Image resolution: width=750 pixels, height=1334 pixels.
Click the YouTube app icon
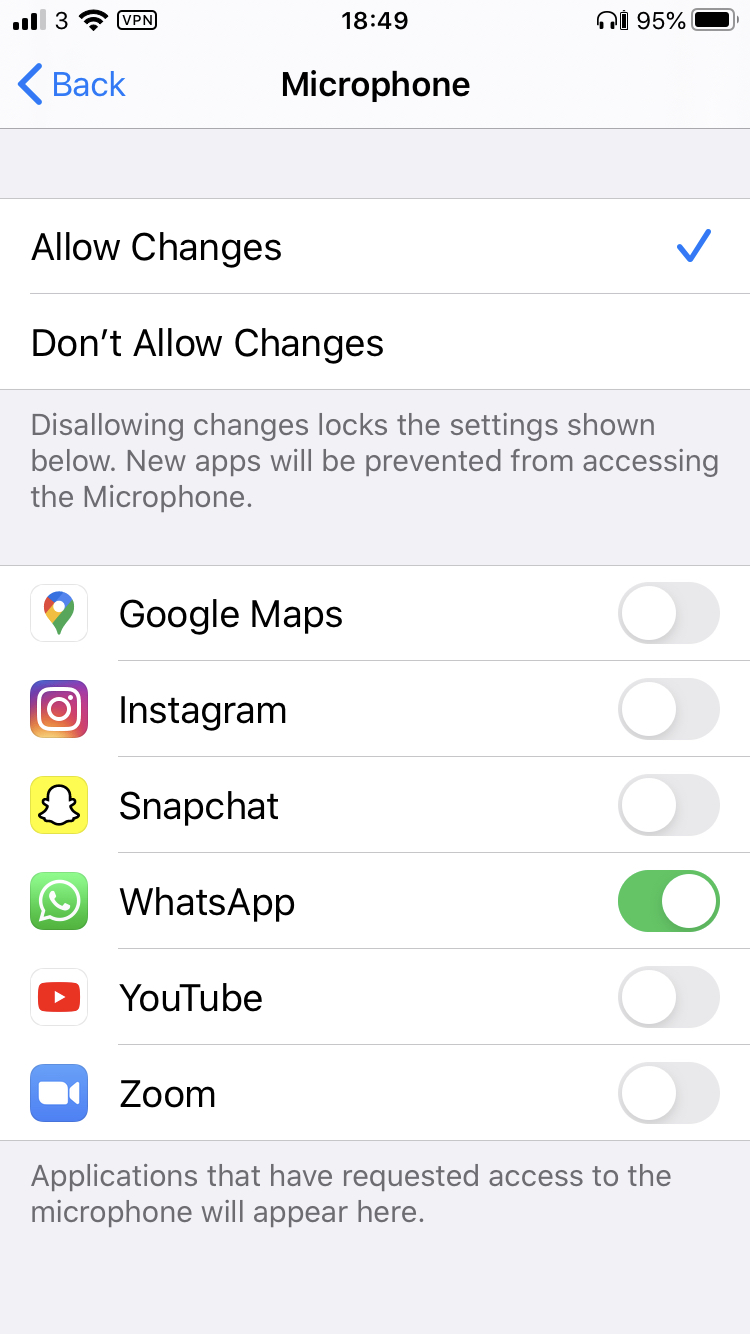(x=58, y=997)
